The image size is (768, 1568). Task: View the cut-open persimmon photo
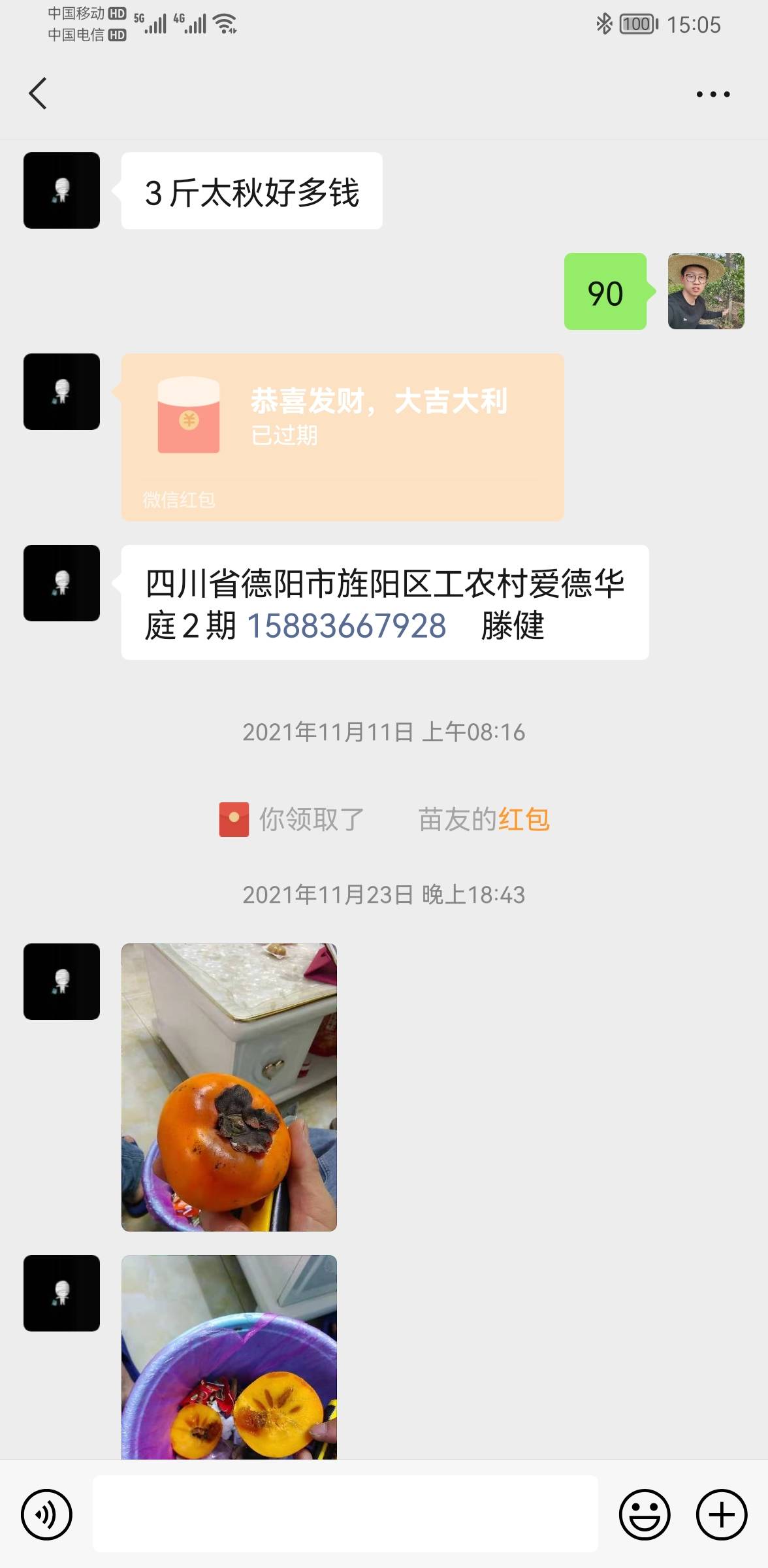[x=229, y=1357]
